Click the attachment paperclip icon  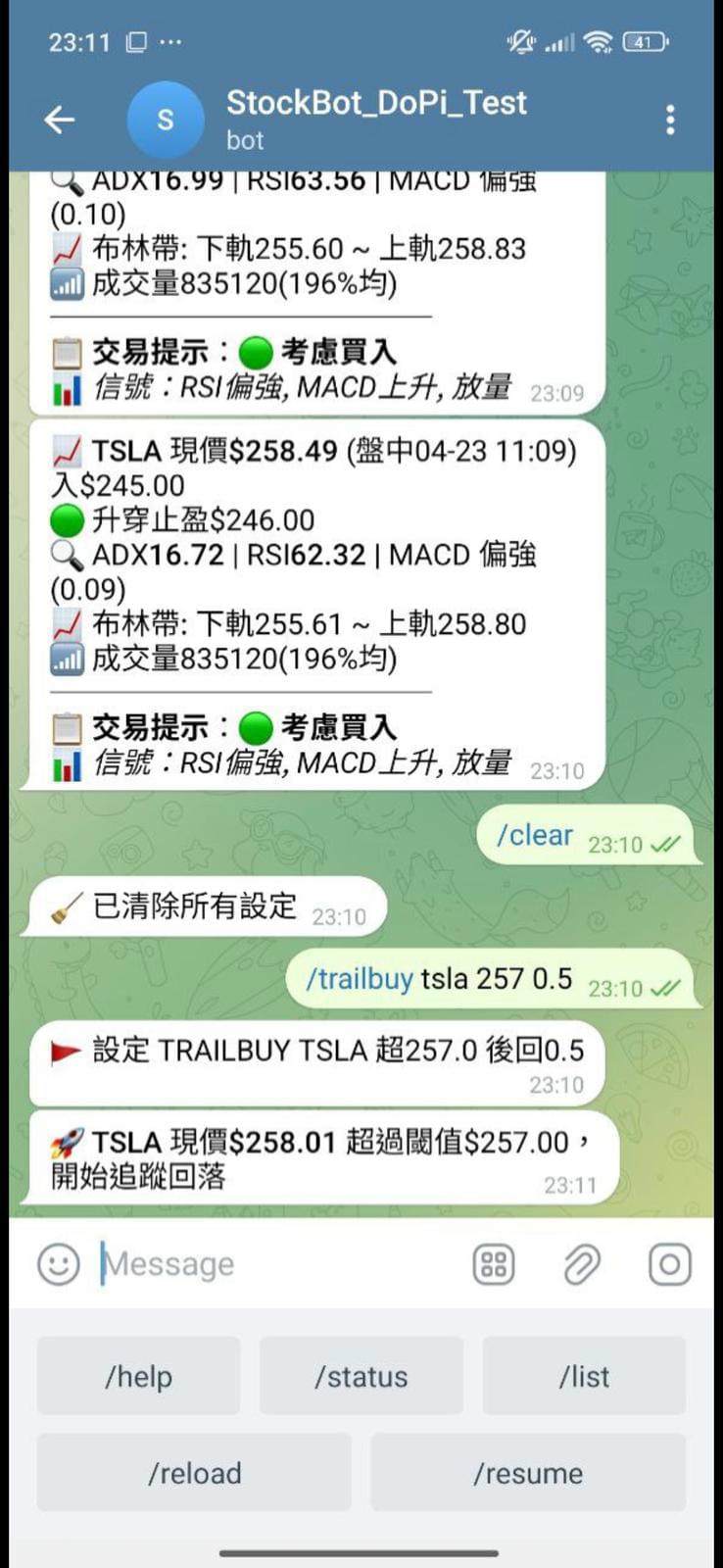coord(581,1264)
